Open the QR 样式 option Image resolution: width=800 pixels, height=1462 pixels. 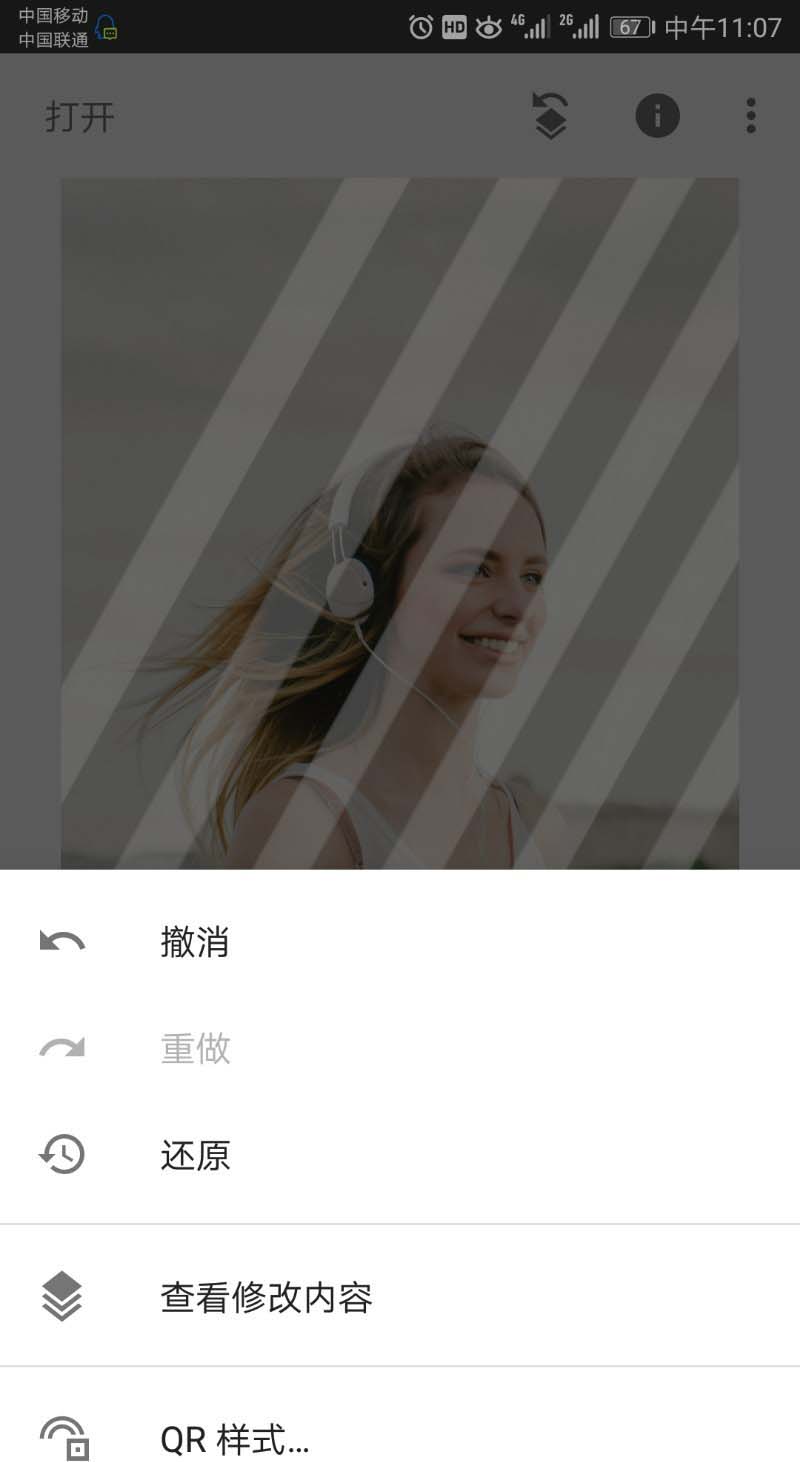tap(234, 1440)
